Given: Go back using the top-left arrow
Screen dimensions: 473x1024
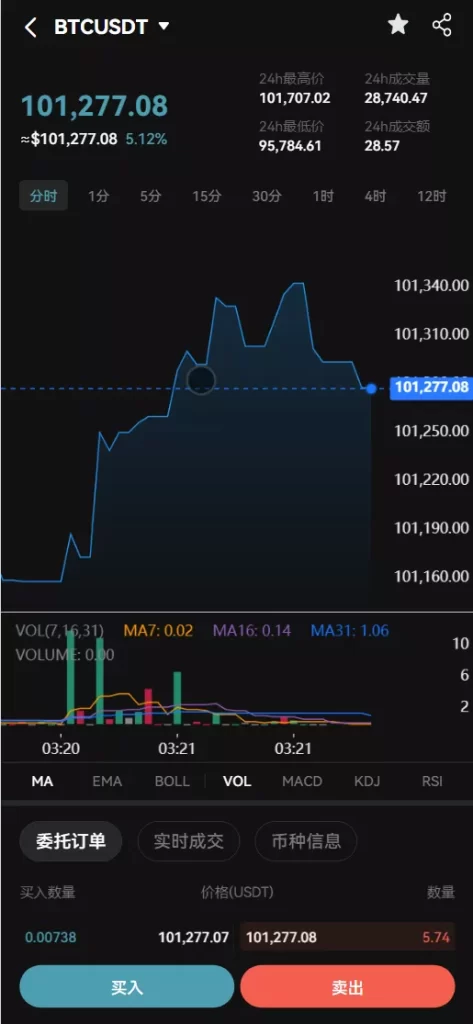Looking at the screenshot, I should [x=31, y=27].
